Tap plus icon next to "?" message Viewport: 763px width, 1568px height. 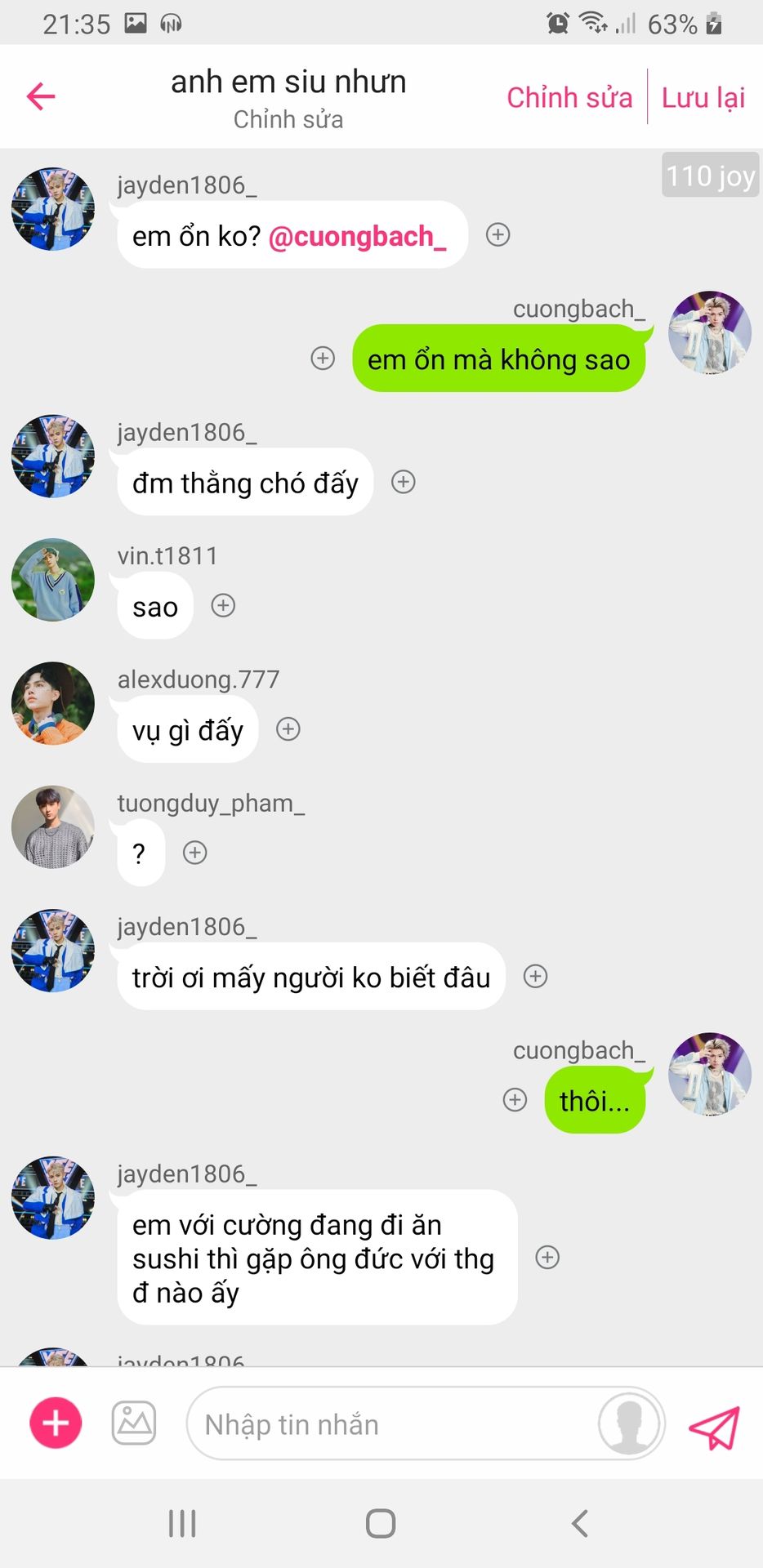194,853
